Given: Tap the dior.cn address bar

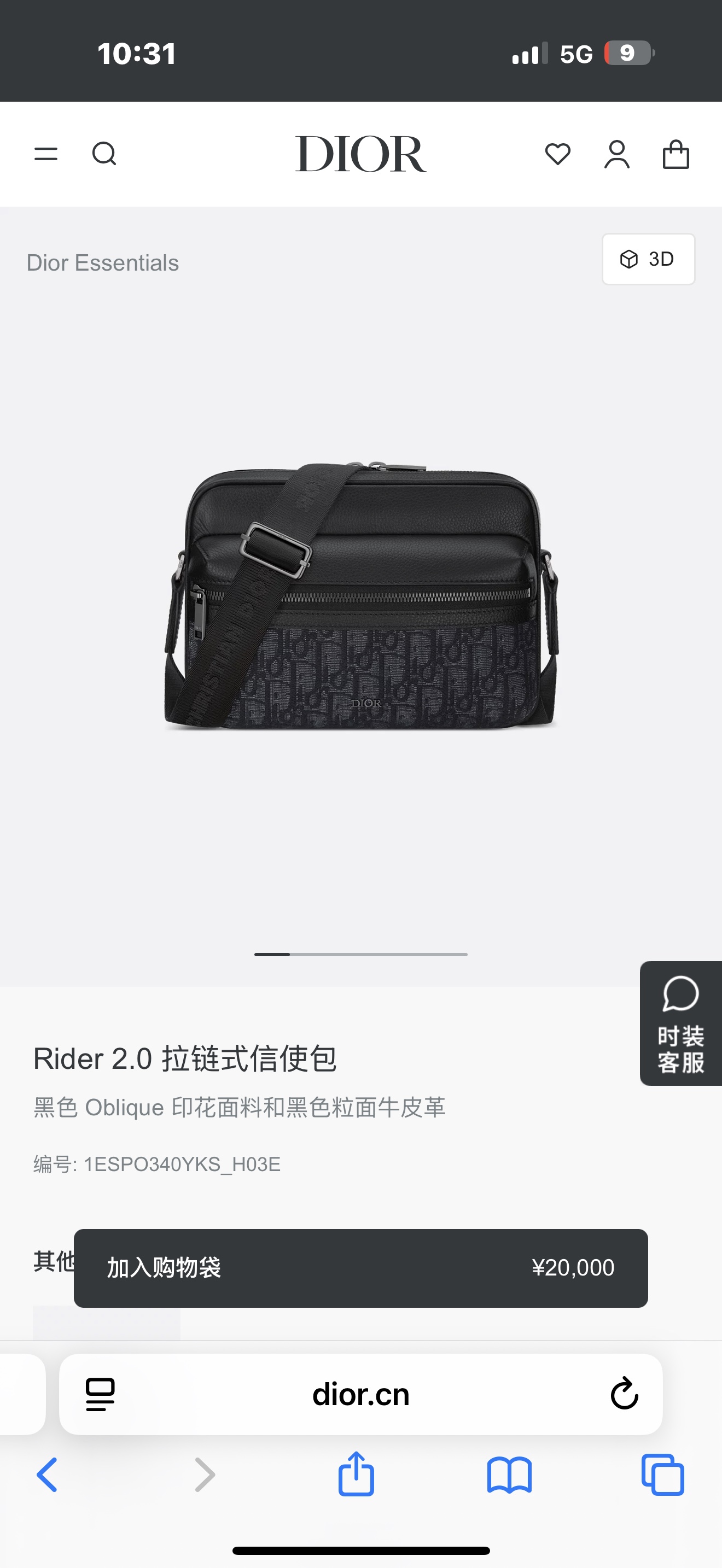Looking at the screenshot, I should [x=360, y=1395].
